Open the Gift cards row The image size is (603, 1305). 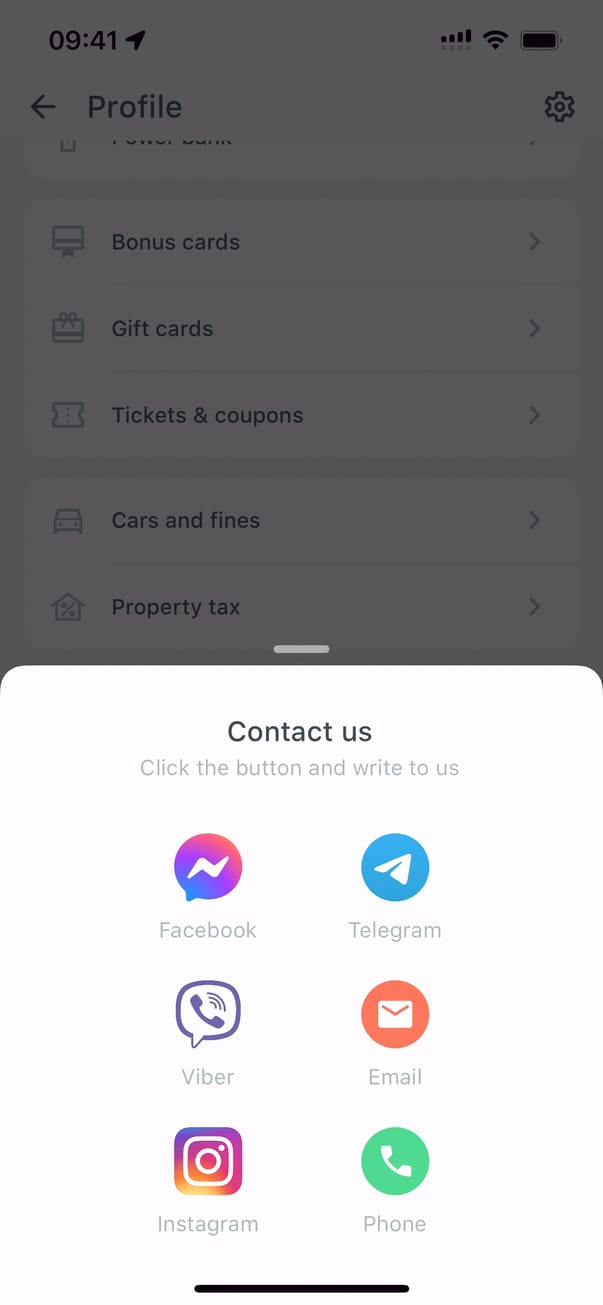click(x=300, y=328)
